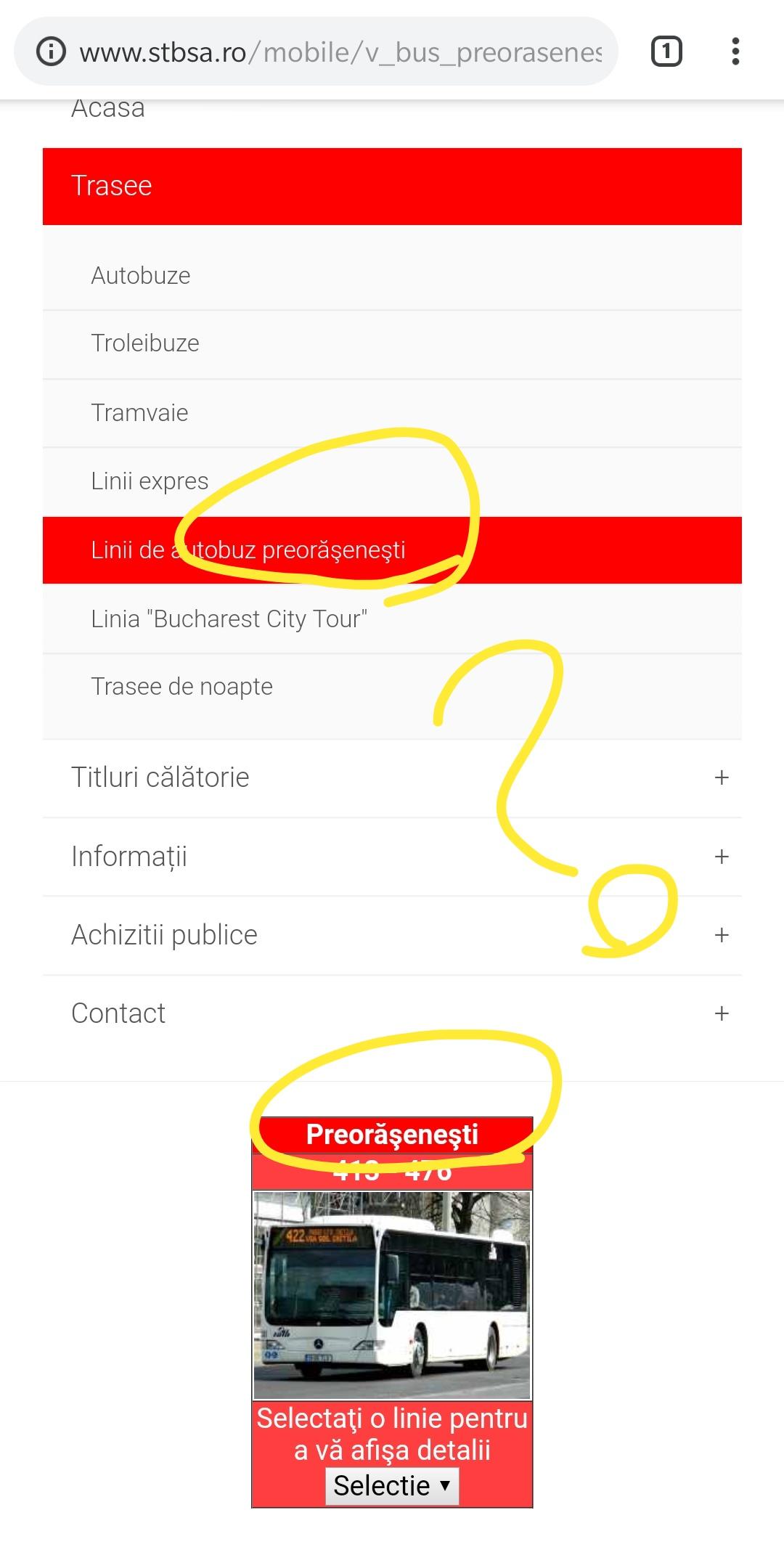Image resolution: width=784 pixels, height=1547 pixels.
Task: Open the Selectie line dropdown
Action: [392, 1486]
